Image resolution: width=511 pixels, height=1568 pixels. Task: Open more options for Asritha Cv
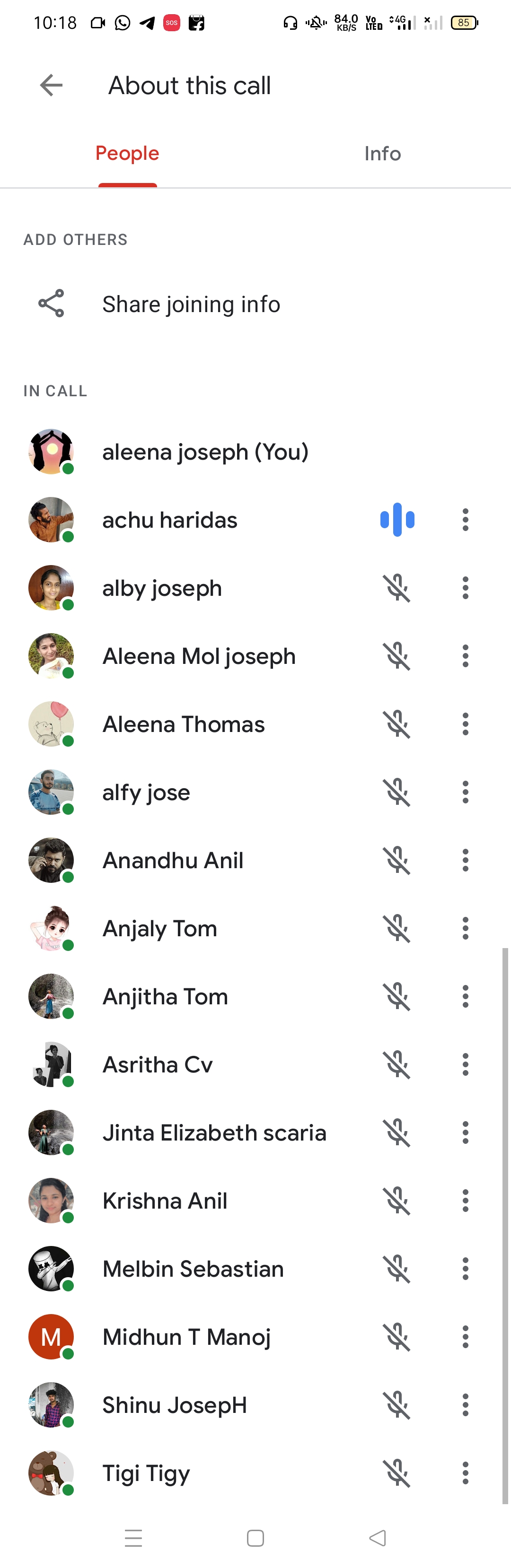(x=465, y=1064)
